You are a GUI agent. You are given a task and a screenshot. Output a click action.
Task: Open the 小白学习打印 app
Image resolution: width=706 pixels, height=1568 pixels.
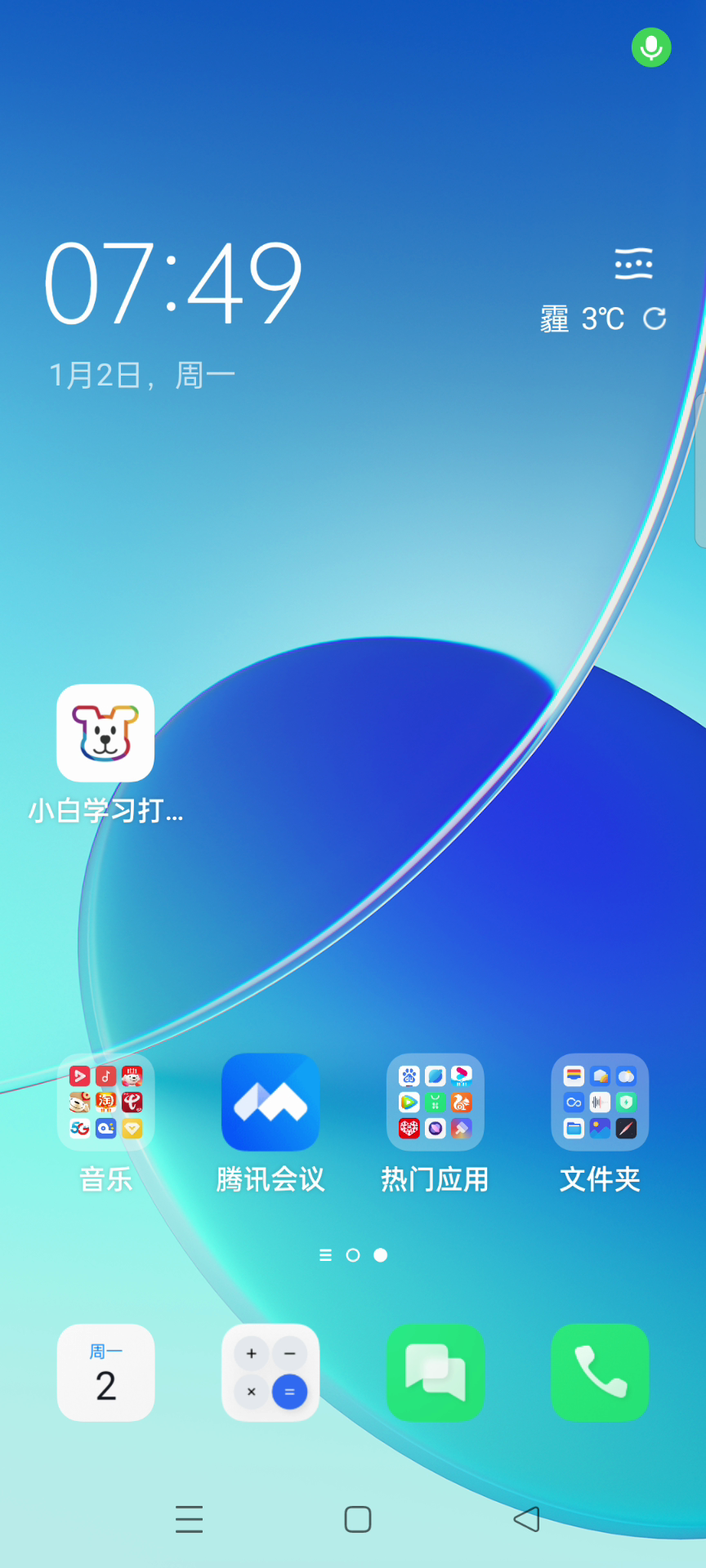[105, 733]
